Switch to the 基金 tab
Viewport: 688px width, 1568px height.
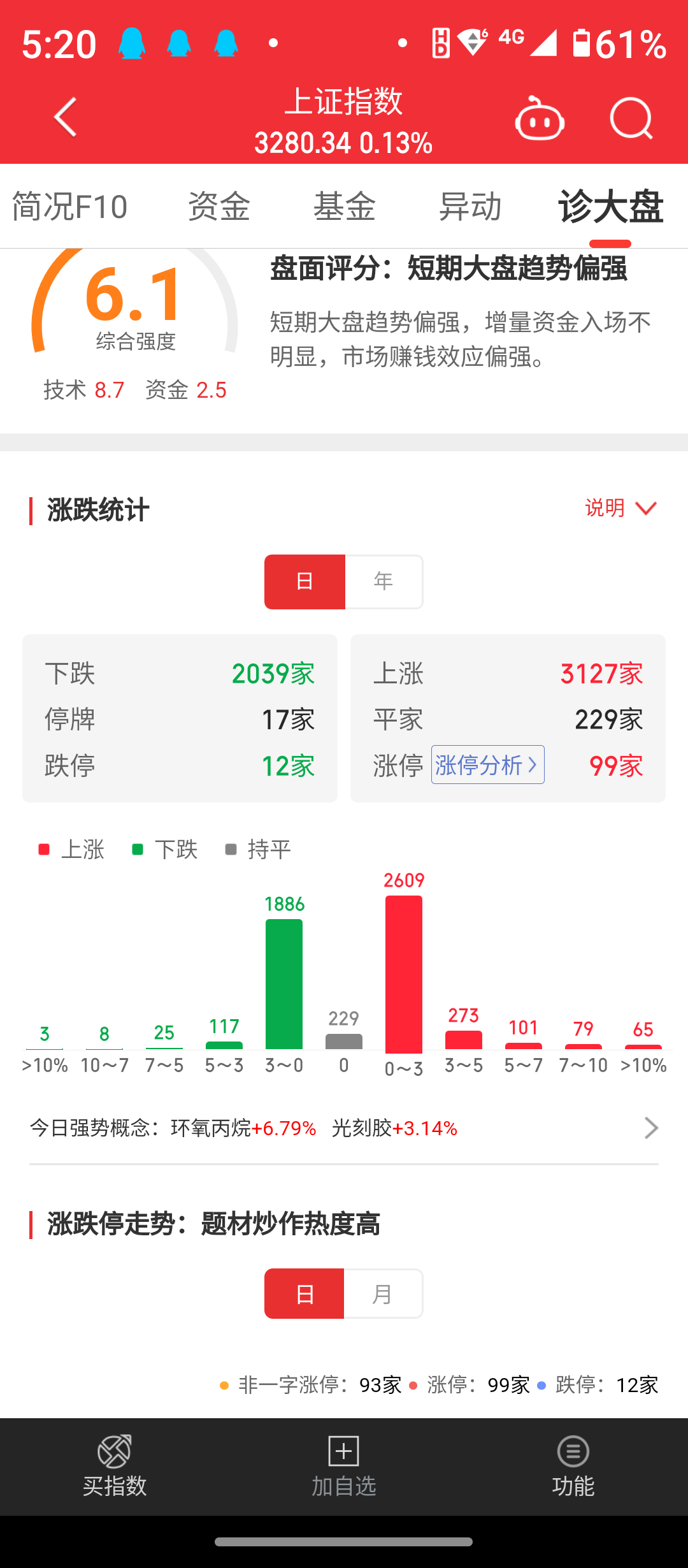tap(345, 207)
